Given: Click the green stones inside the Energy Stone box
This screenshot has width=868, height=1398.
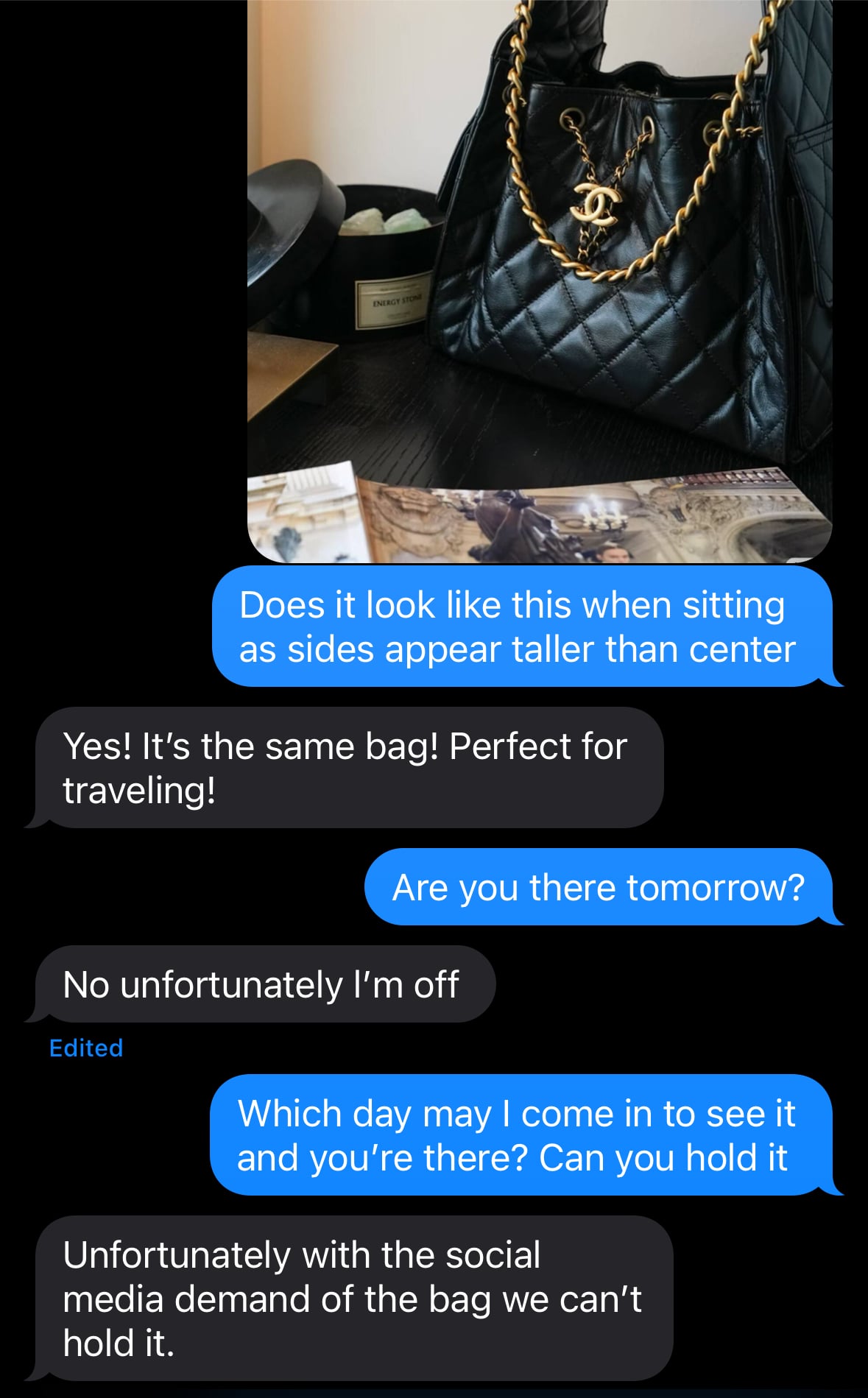Looking at the screenshot, I should click(387, 221).
